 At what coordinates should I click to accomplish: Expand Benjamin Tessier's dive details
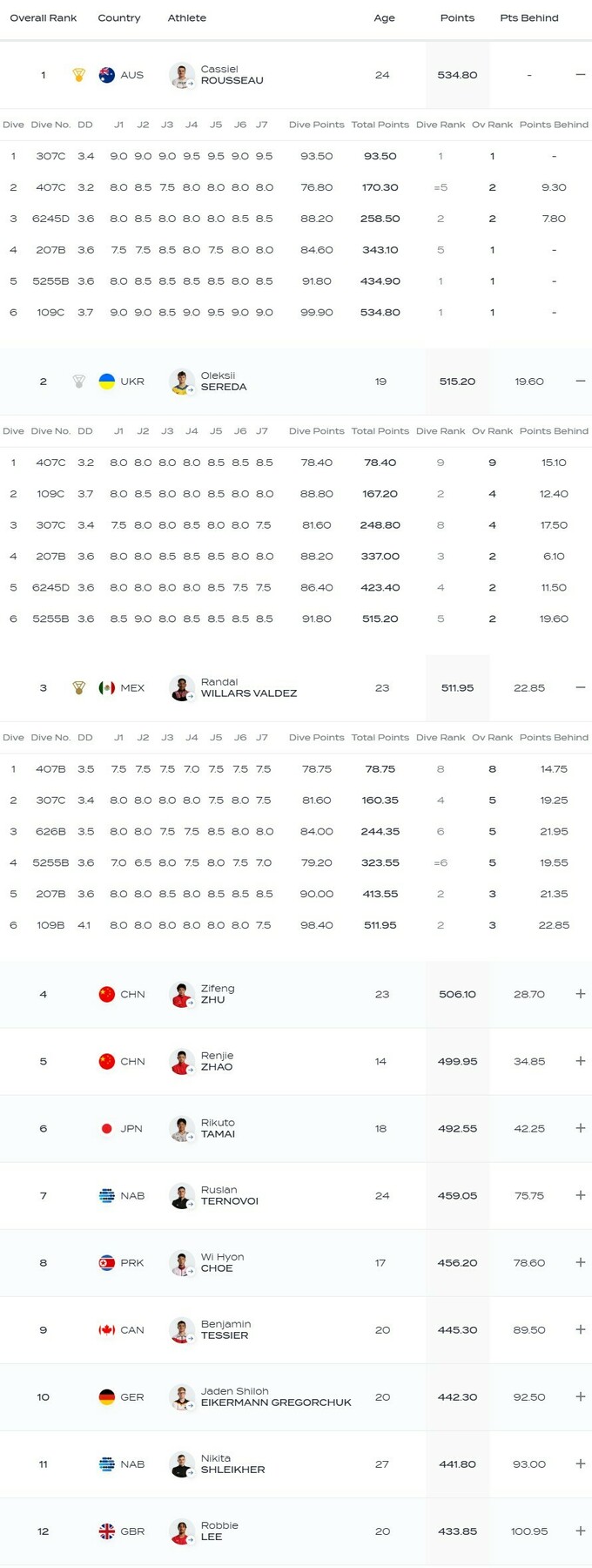(580, 1329)
